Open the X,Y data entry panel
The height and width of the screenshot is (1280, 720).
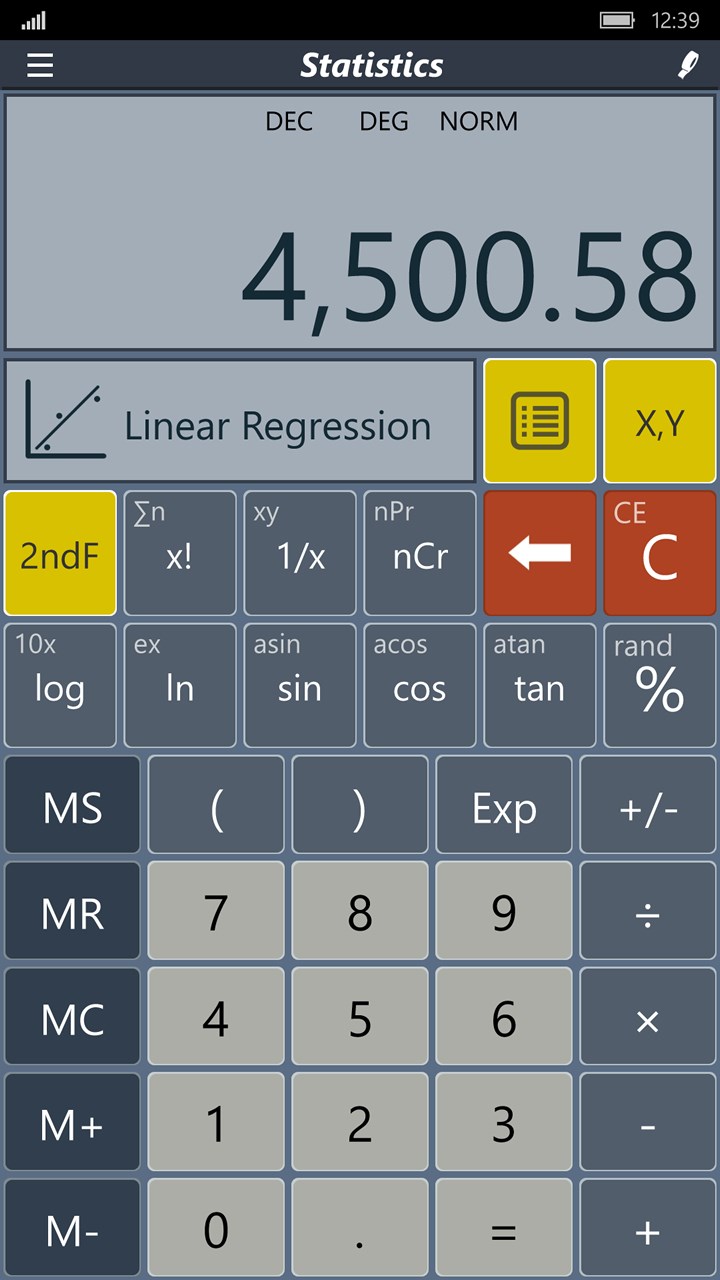(659, 421)
